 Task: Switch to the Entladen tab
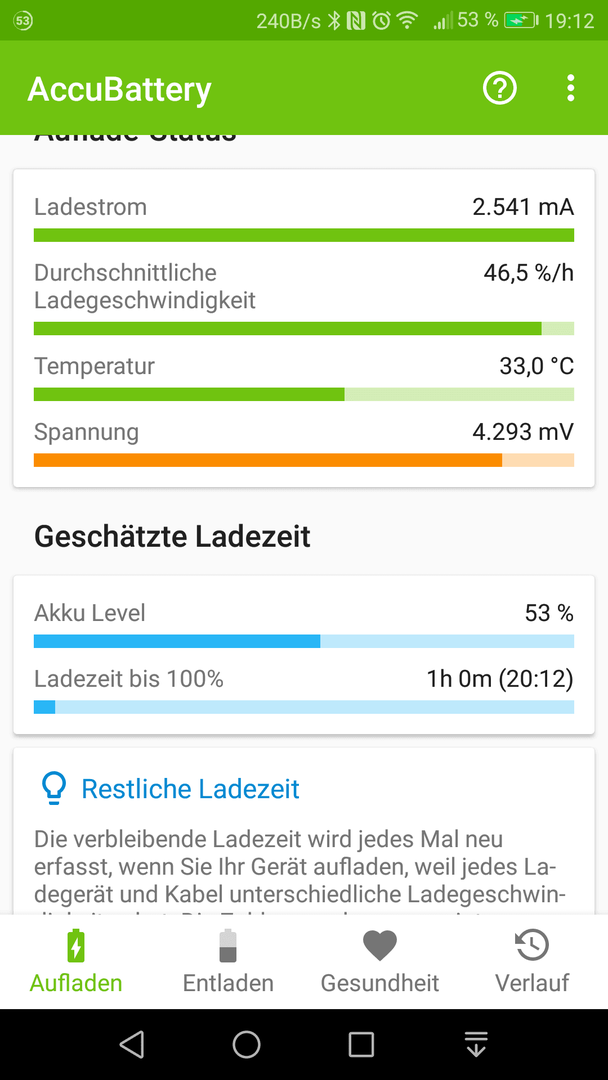[x=228, y=962]
